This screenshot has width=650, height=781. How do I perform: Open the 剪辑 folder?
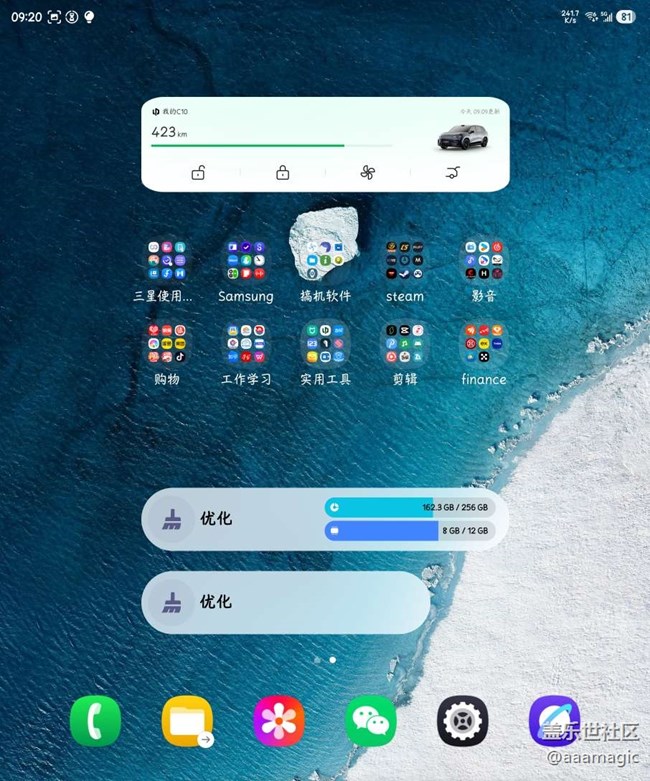tap(405, 345)
